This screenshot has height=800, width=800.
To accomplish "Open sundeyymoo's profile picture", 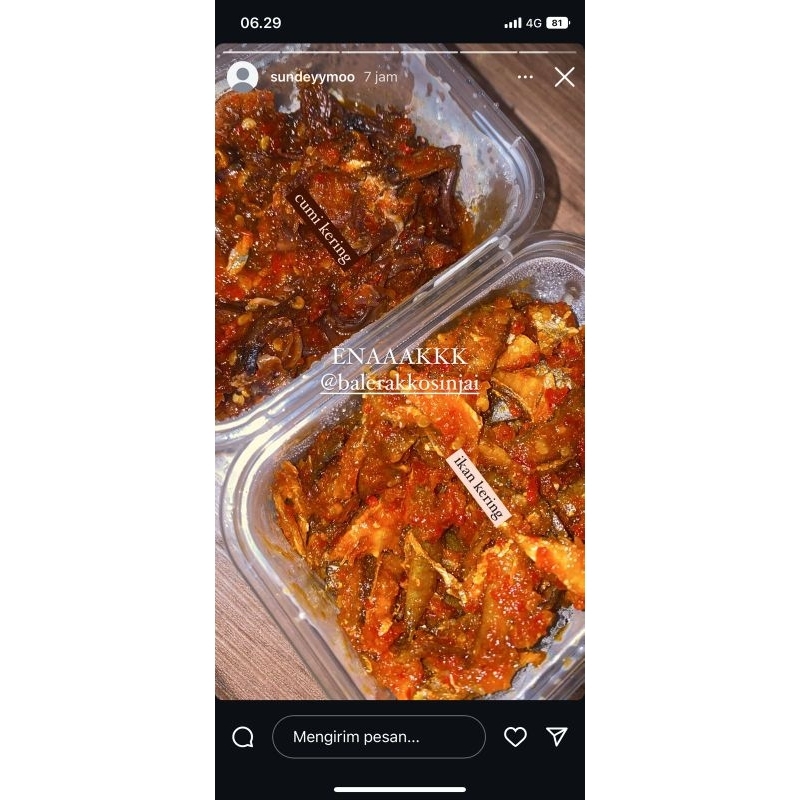I will point(242,77).
